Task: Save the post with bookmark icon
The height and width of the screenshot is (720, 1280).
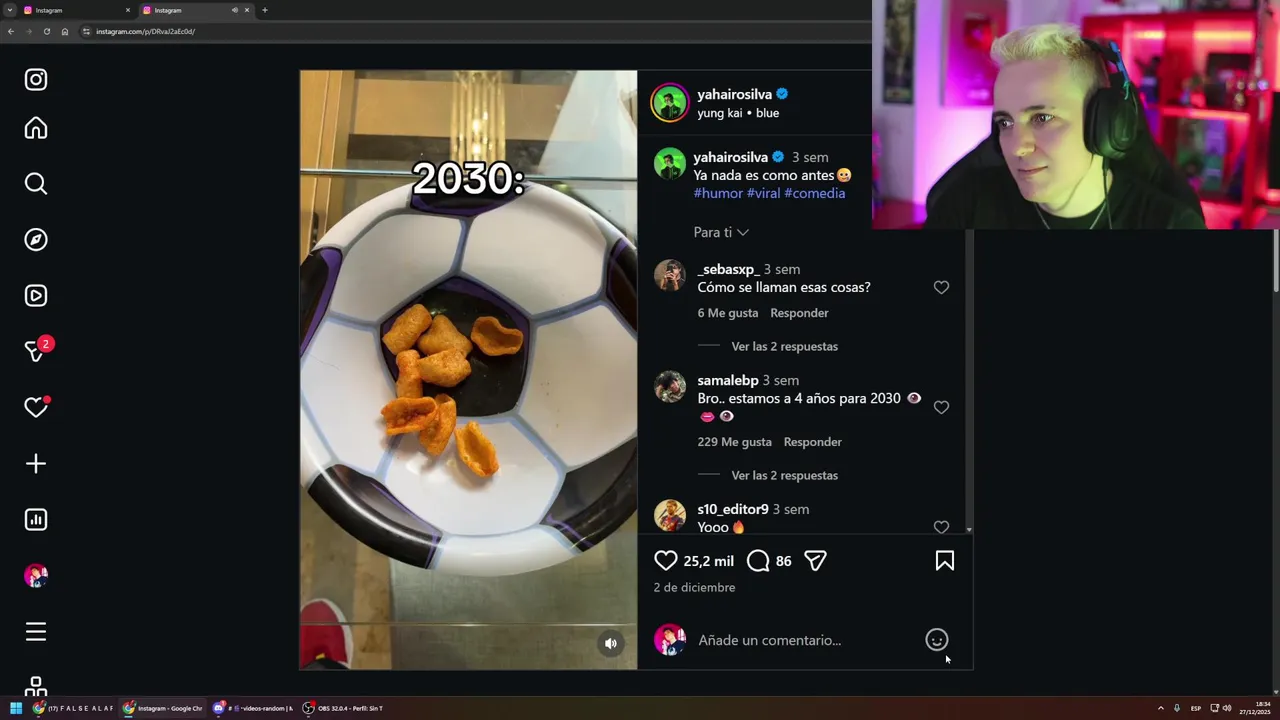Action: [x=944, y=561]
